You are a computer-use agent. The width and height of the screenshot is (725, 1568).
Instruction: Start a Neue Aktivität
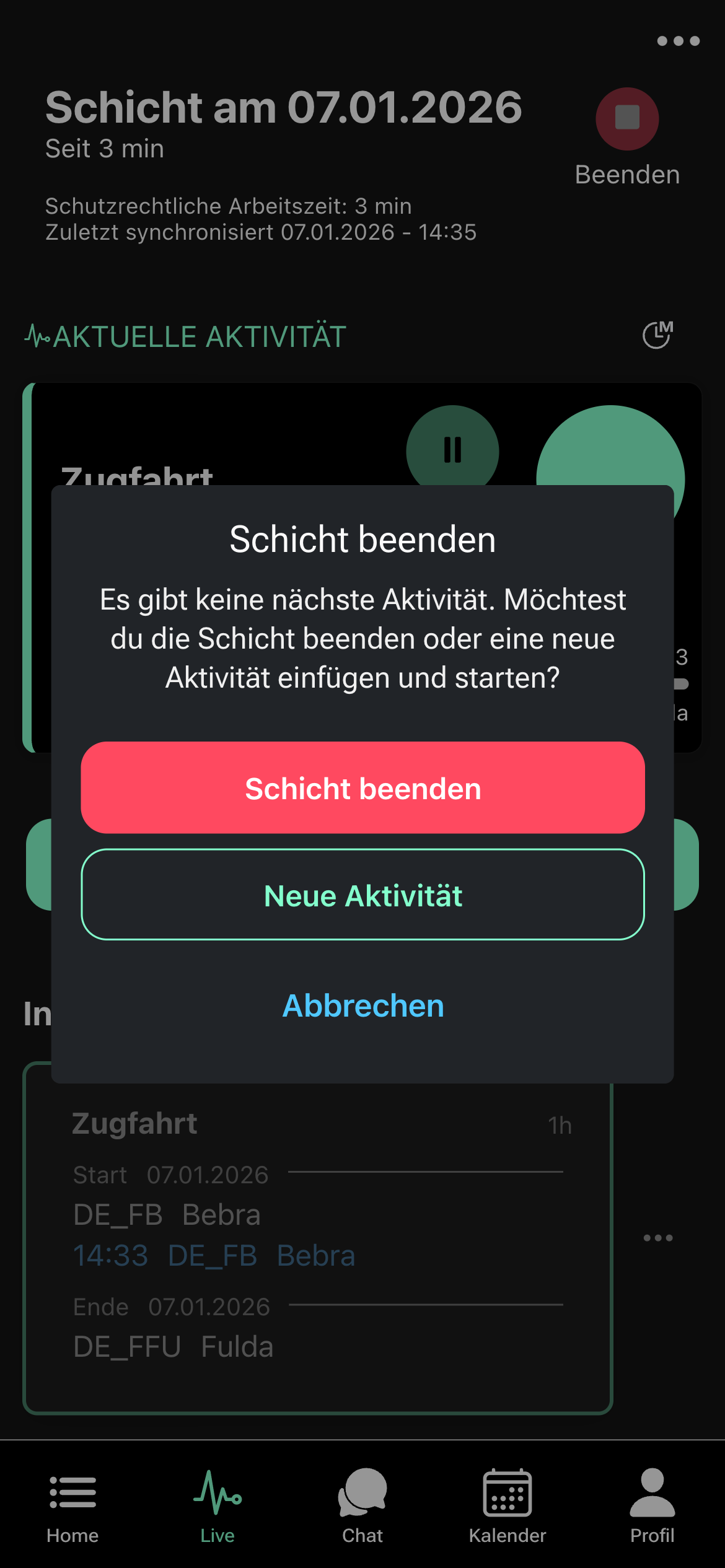pyautogui.click(x=362, y=895)
